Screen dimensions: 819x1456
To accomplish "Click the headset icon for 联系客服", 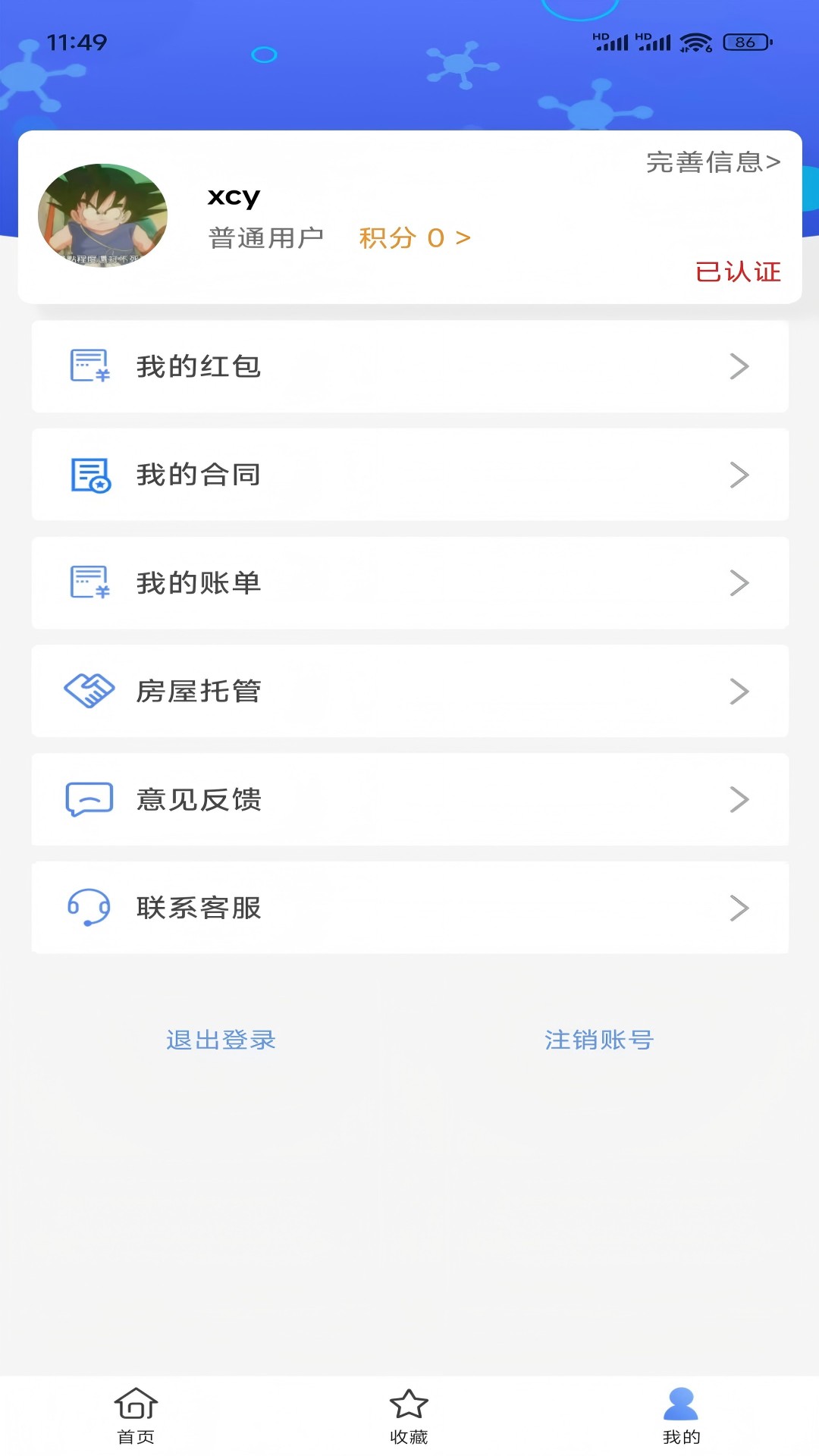I will [x=89, y=908].
